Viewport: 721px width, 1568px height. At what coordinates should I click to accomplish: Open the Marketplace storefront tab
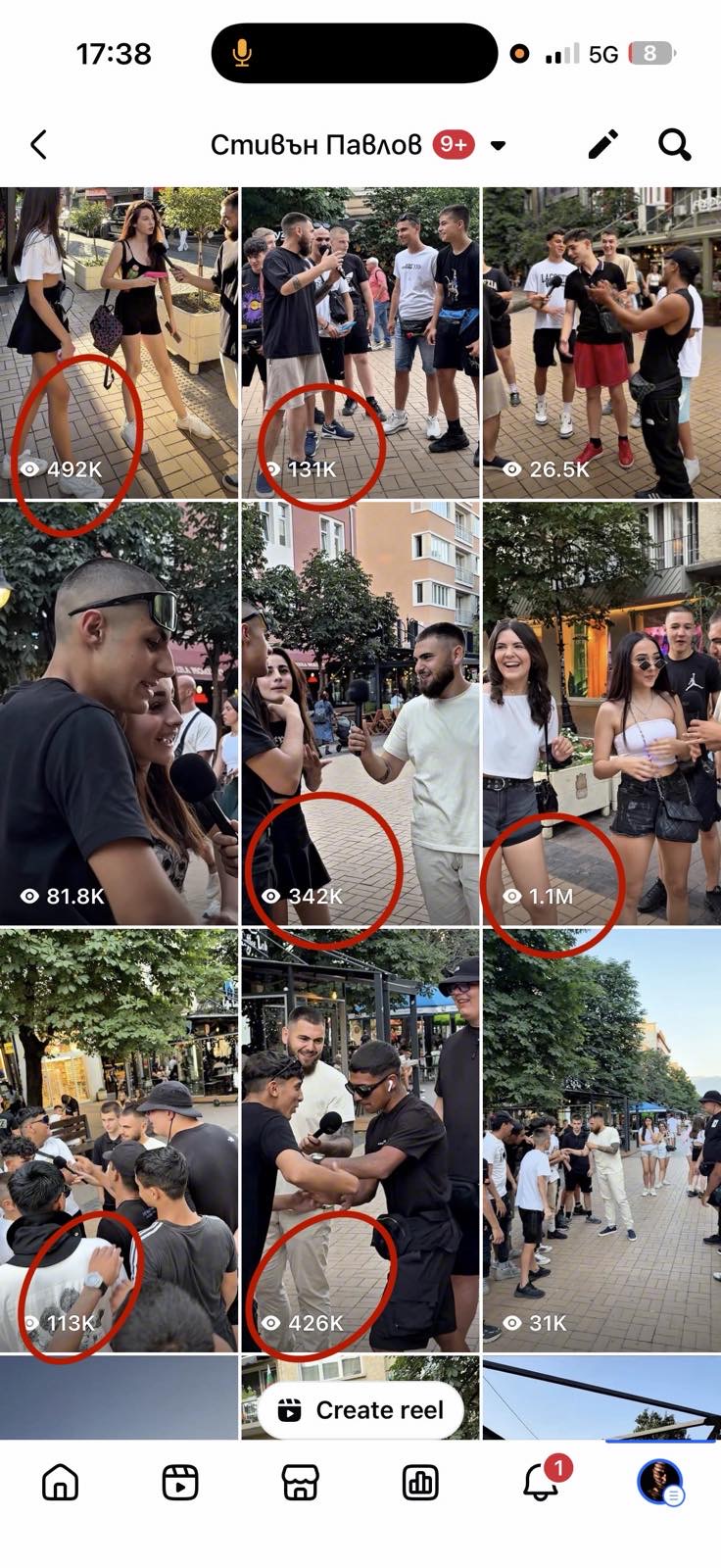pyautogui.click(x=300, y=1483)
